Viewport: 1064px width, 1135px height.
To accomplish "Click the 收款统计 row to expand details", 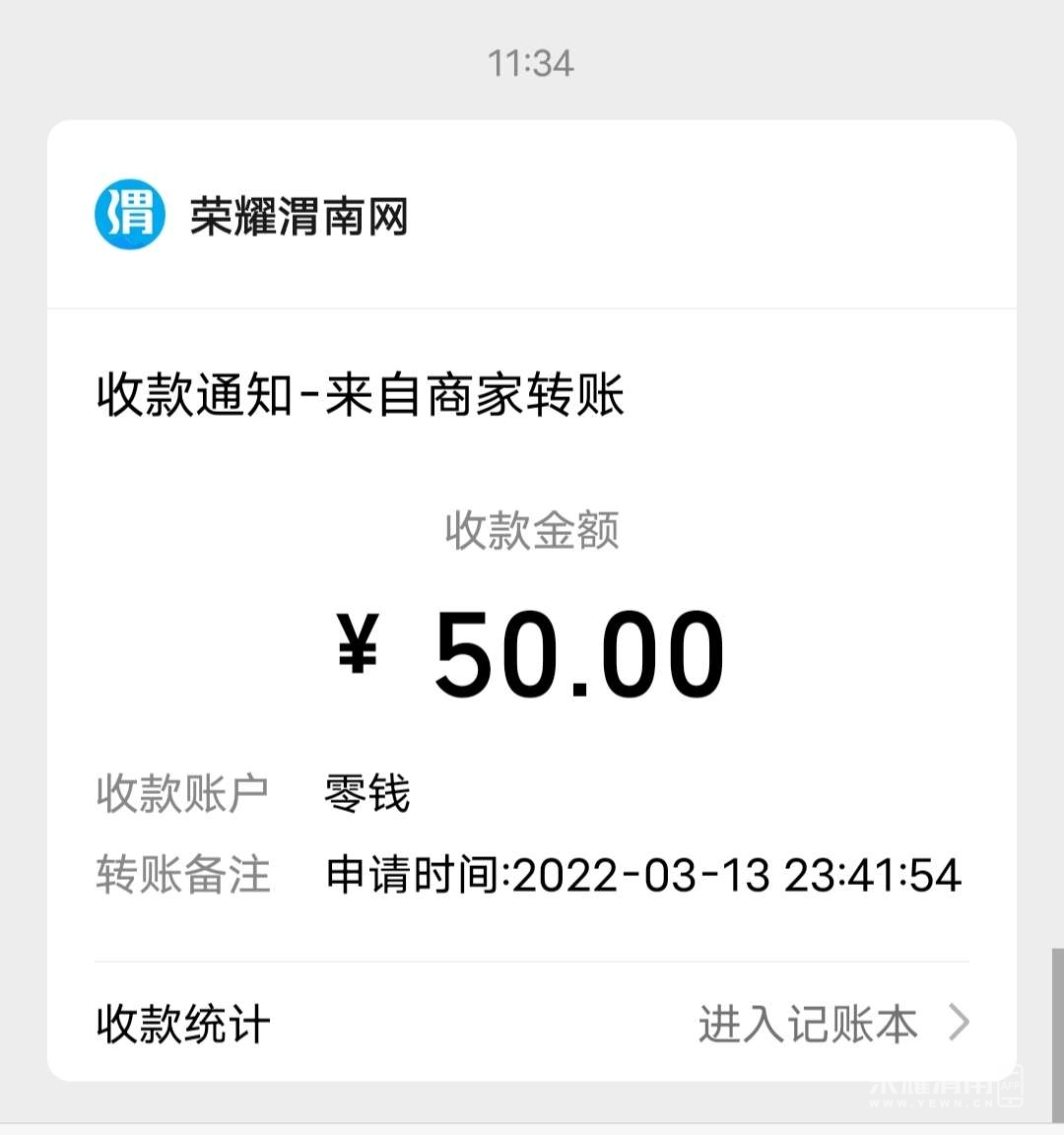I will [x=180, y=1025].
